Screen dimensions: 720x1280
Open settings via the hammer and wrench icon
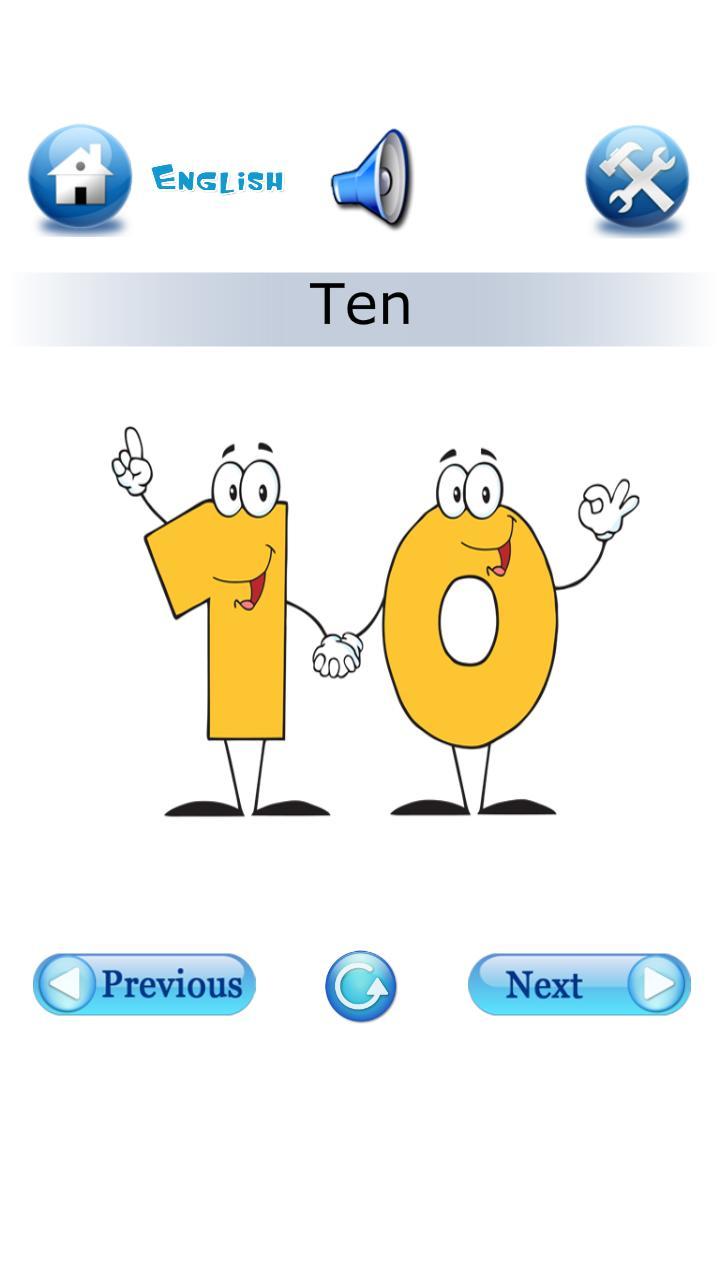click(x=637, y=176)
